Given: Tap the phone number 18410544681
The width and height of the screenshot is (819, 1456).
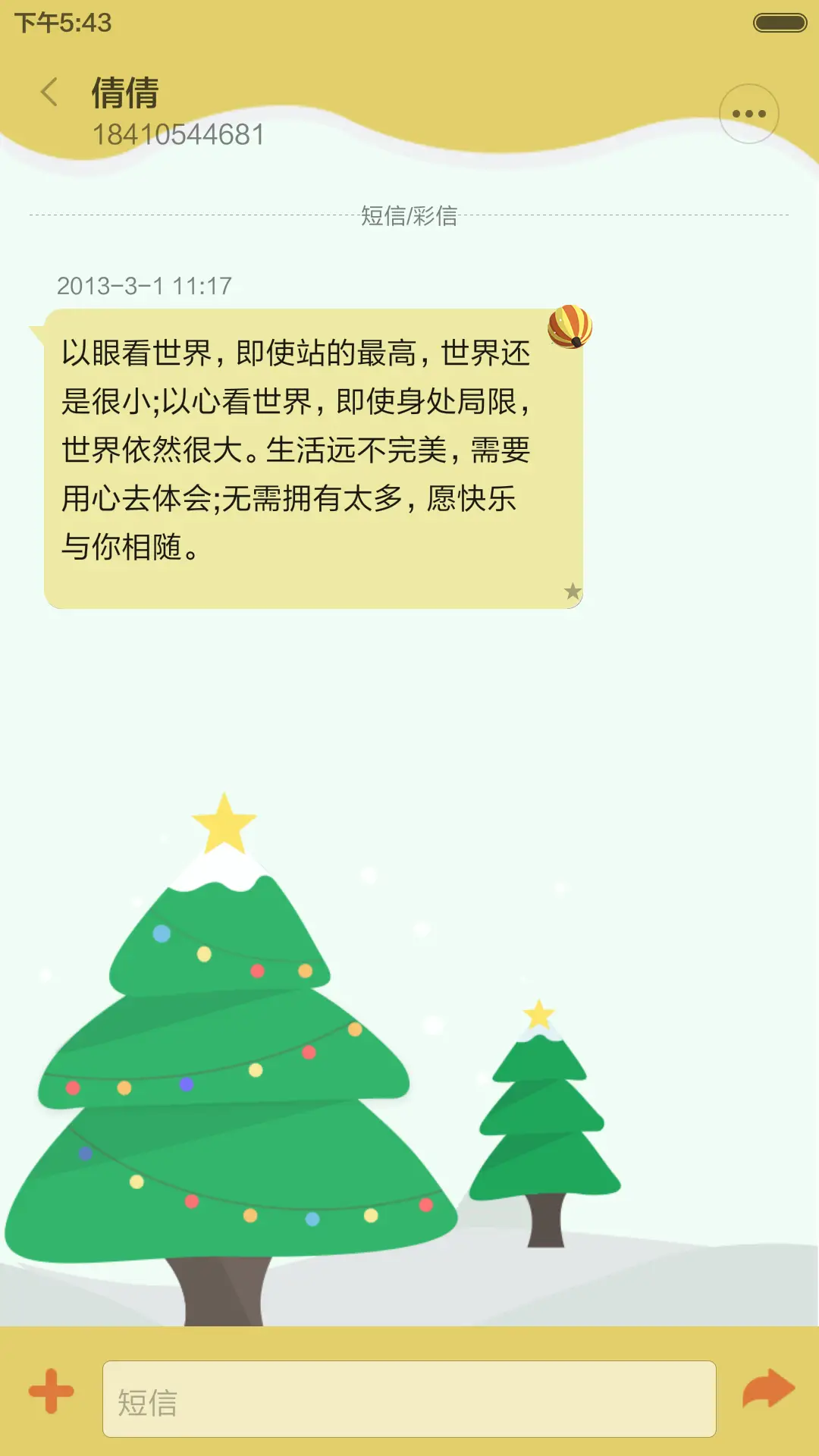Looking at the screenshot, I should click(x=178, y=134).
